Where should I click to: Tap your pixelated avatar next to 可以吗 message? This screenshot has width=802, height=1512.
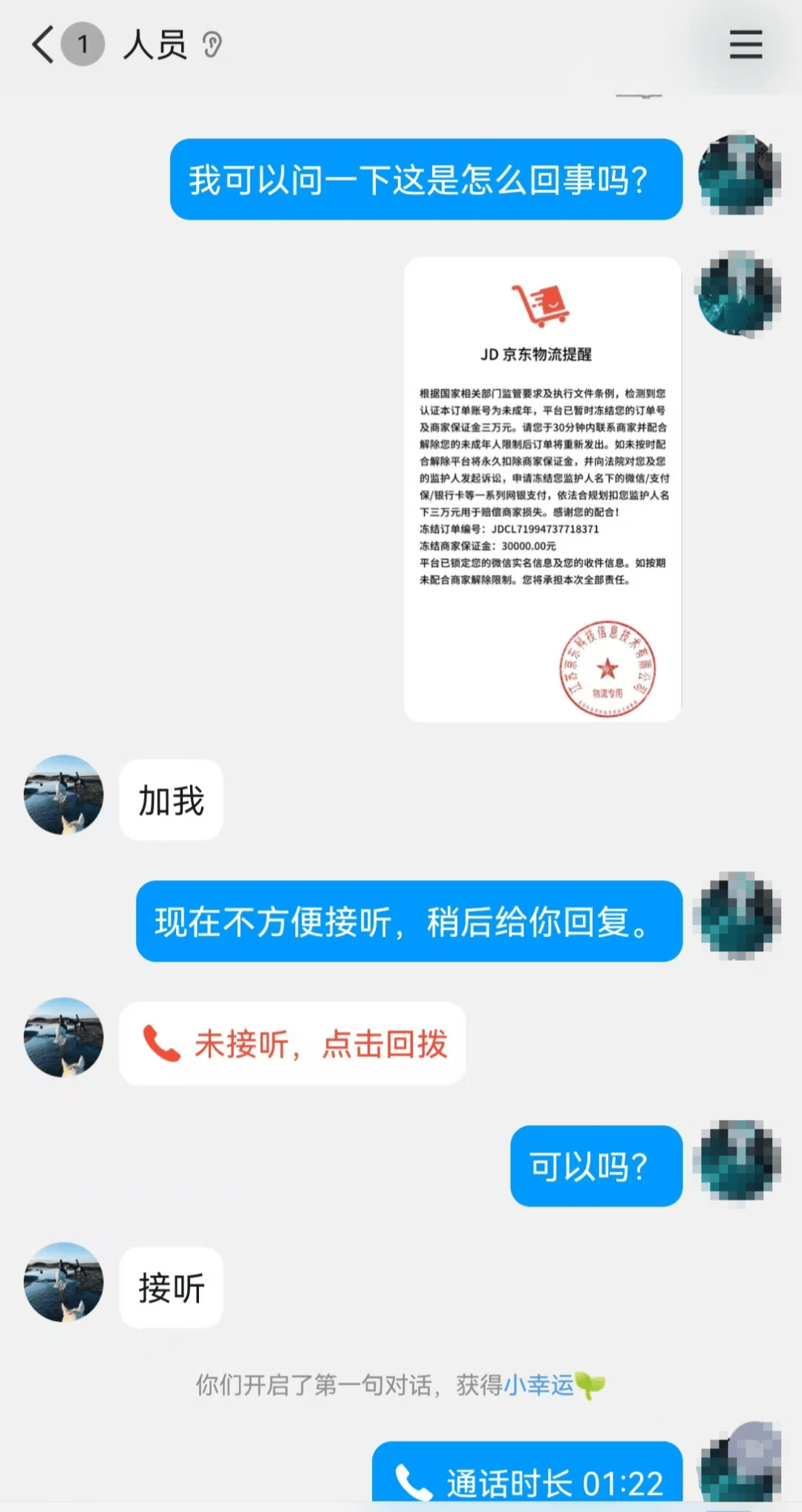[737, 1164]
